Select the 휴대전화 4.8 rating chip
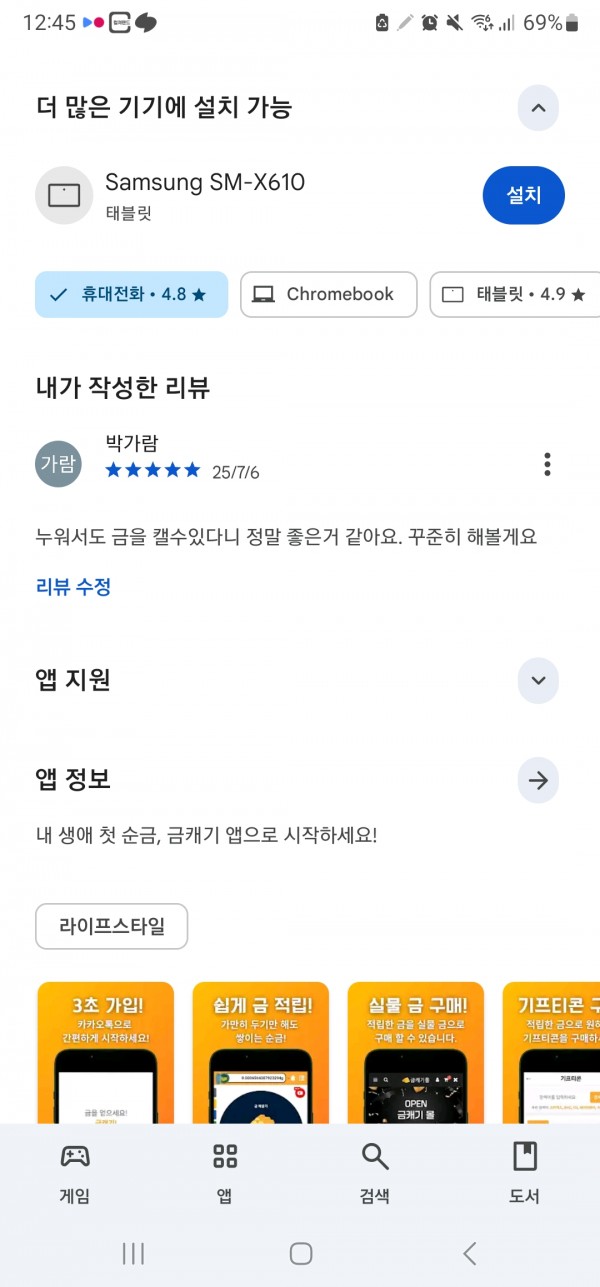The image size is (600, 1287). tap(131, 294)
